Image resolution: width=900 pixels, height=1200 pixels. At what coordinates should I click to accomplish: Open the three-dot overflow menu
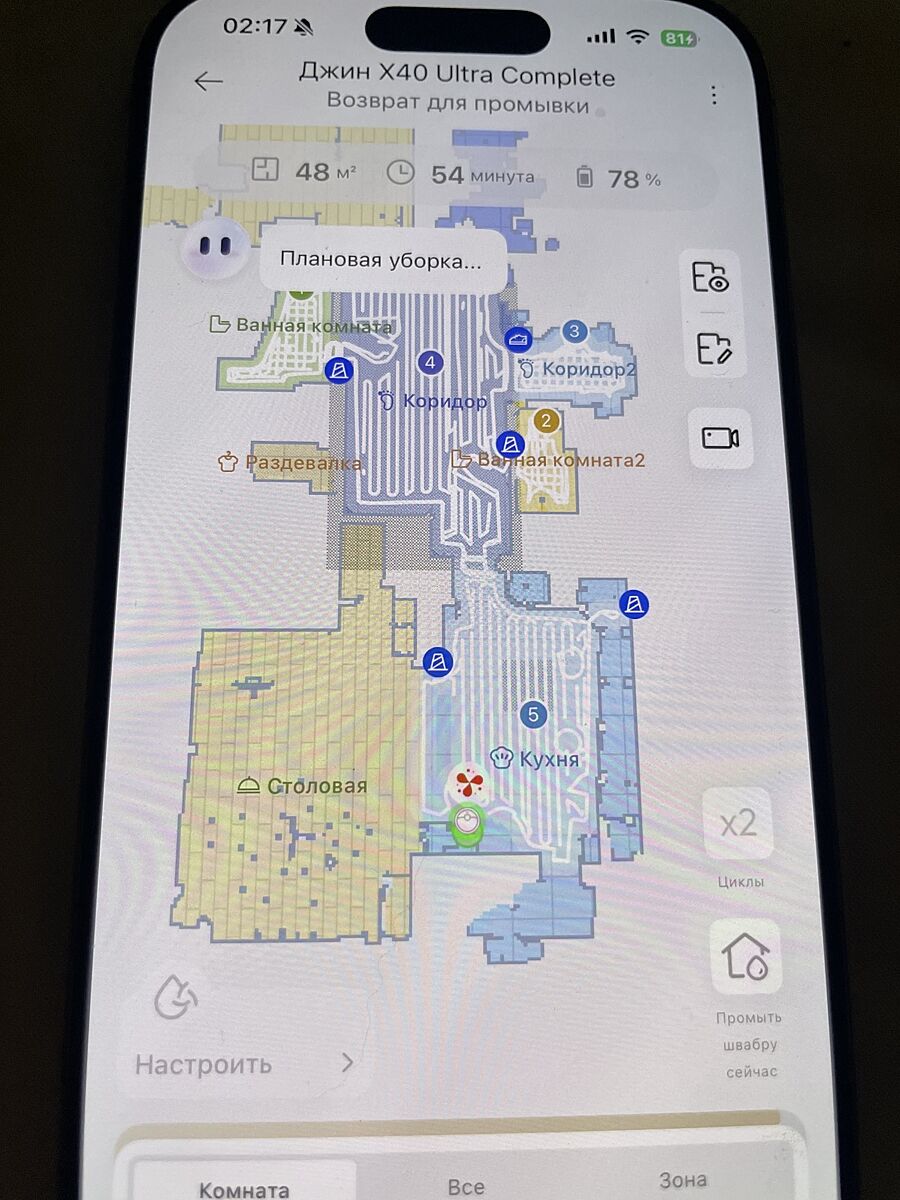[713, 95]
